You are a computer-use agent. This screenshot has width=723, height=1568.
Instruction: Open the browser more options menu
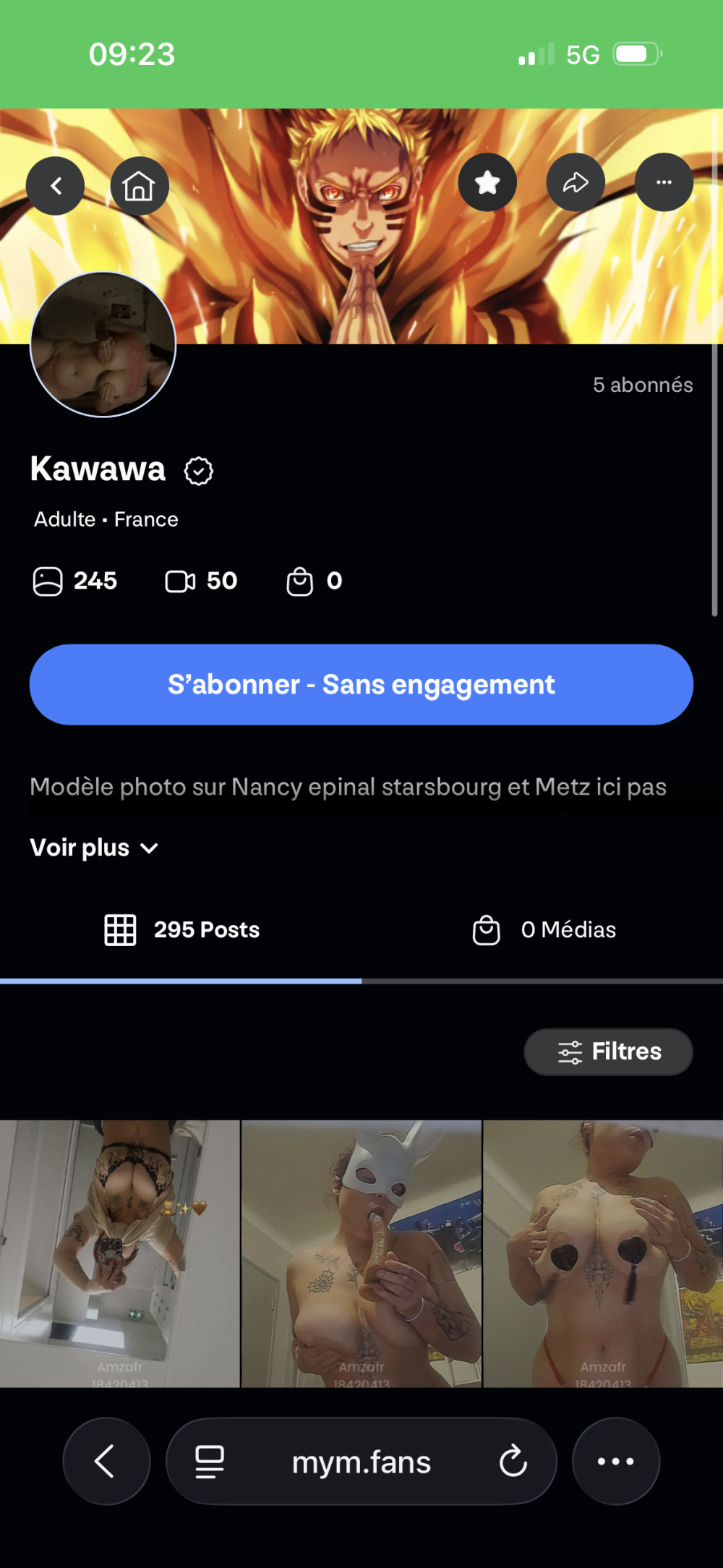pos(616,1461)
